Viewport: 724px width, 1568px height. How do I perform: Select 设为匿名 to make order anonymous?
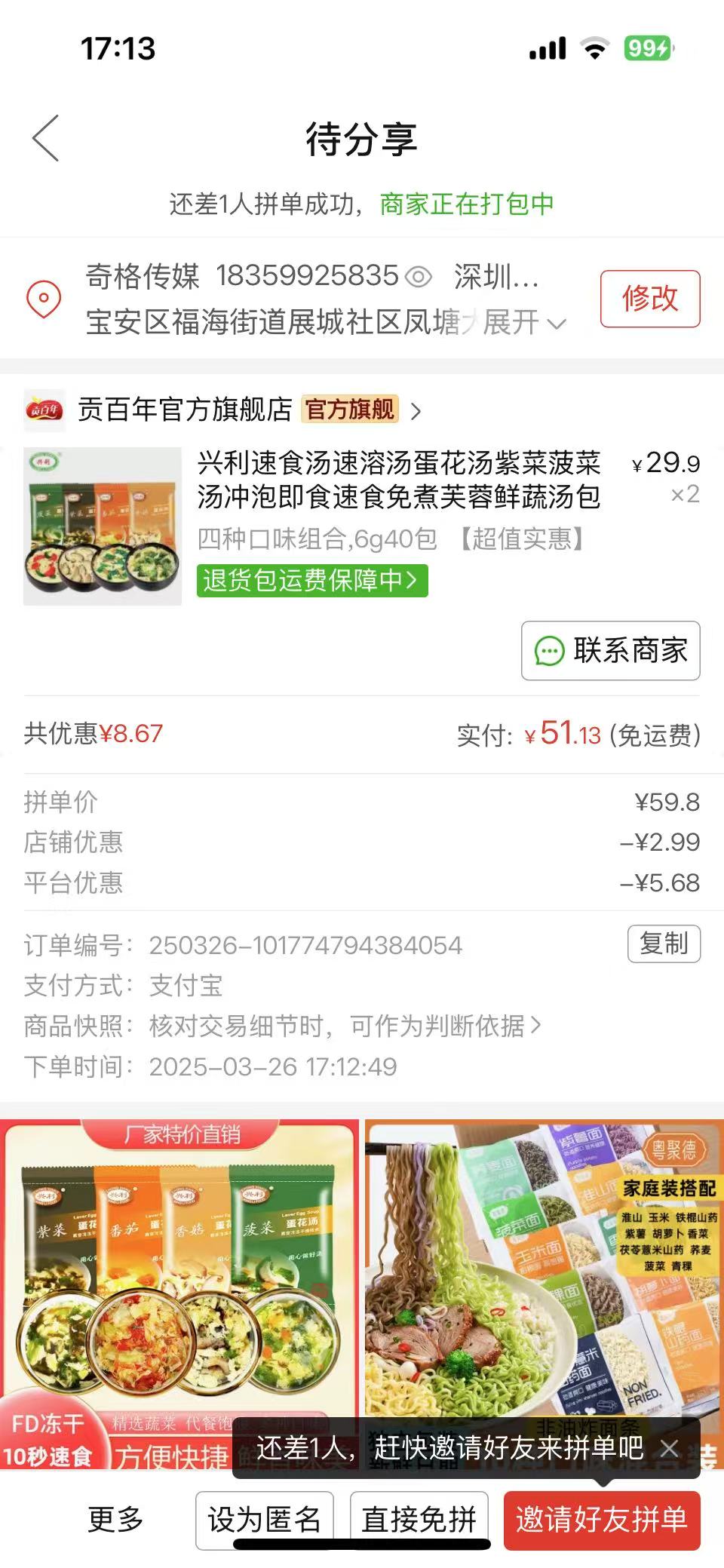click(x=265, y=1520)
